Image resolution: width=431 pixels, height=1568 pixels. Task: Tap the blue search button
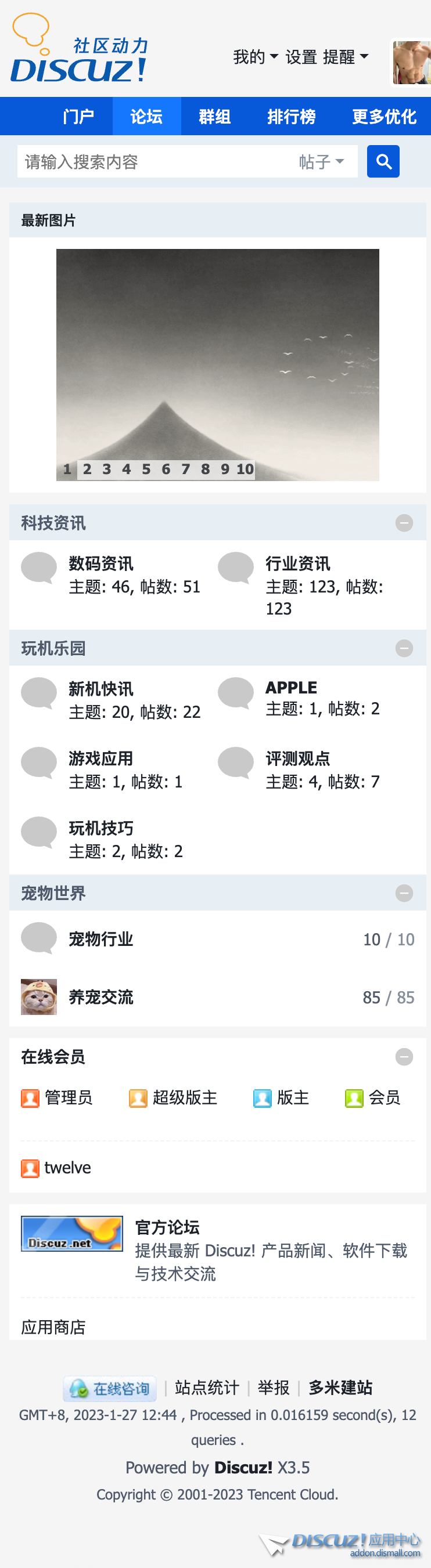click(x=383, y=161)
